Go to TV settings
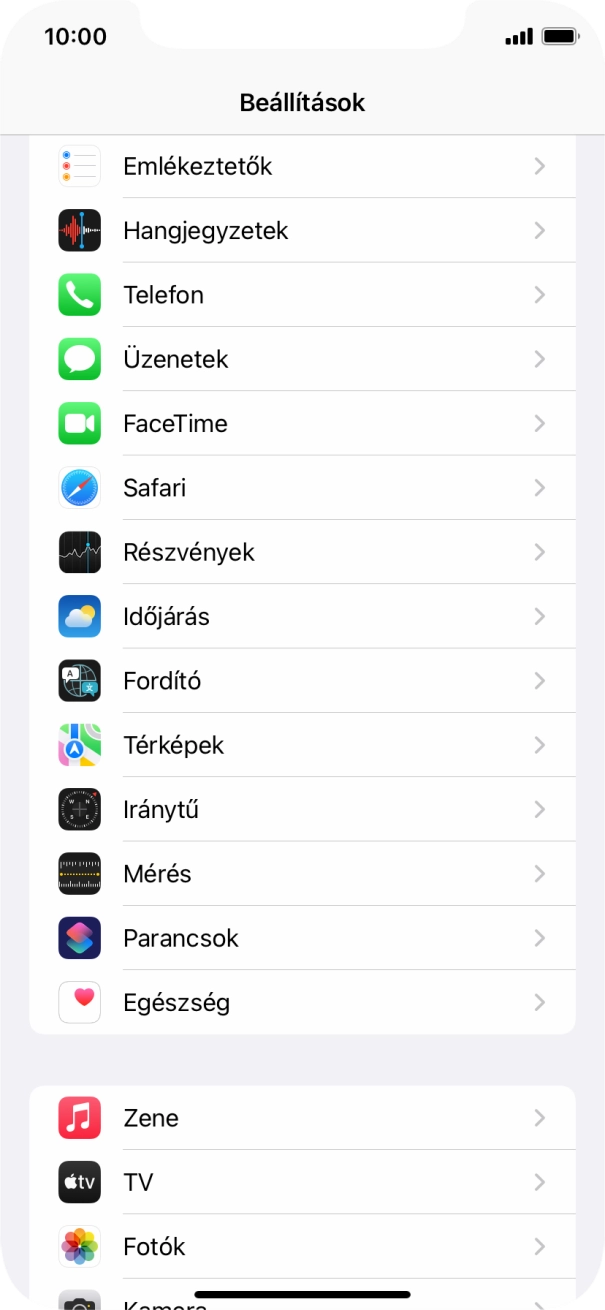 [300, 1182]
